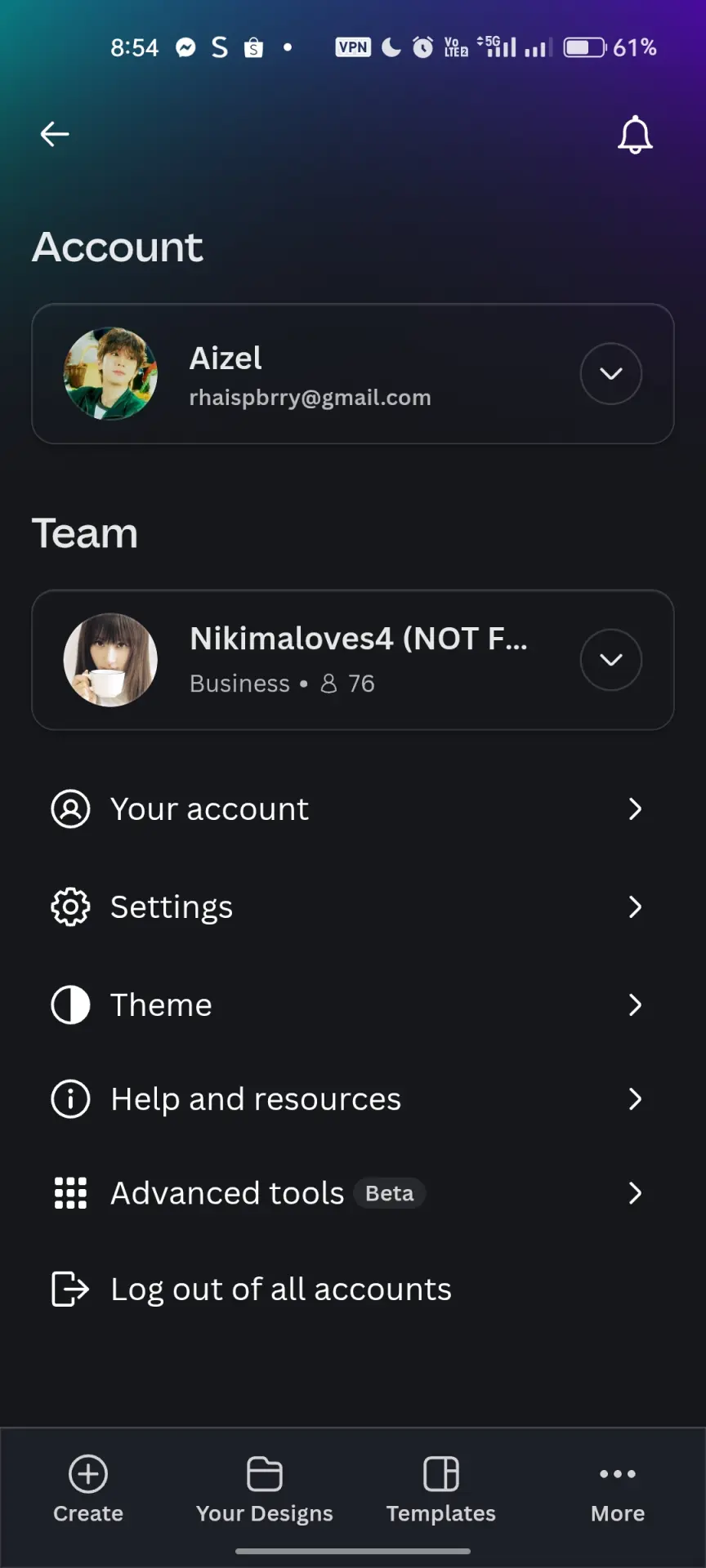Image resolution: width=706 pixels, height=1568 pixels.
Task: Open the More tab
Action: (618, 1490)
